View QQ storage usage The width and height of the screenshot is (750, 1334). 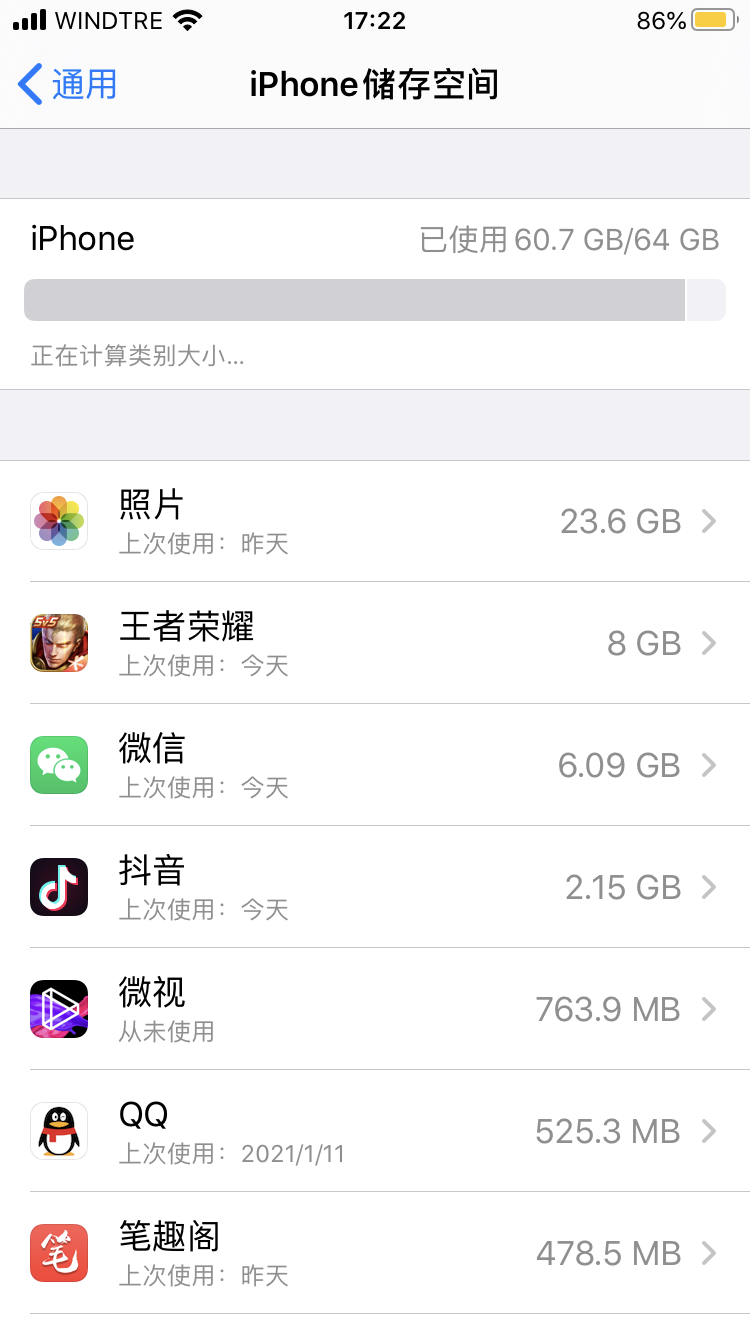(375, 1131)
